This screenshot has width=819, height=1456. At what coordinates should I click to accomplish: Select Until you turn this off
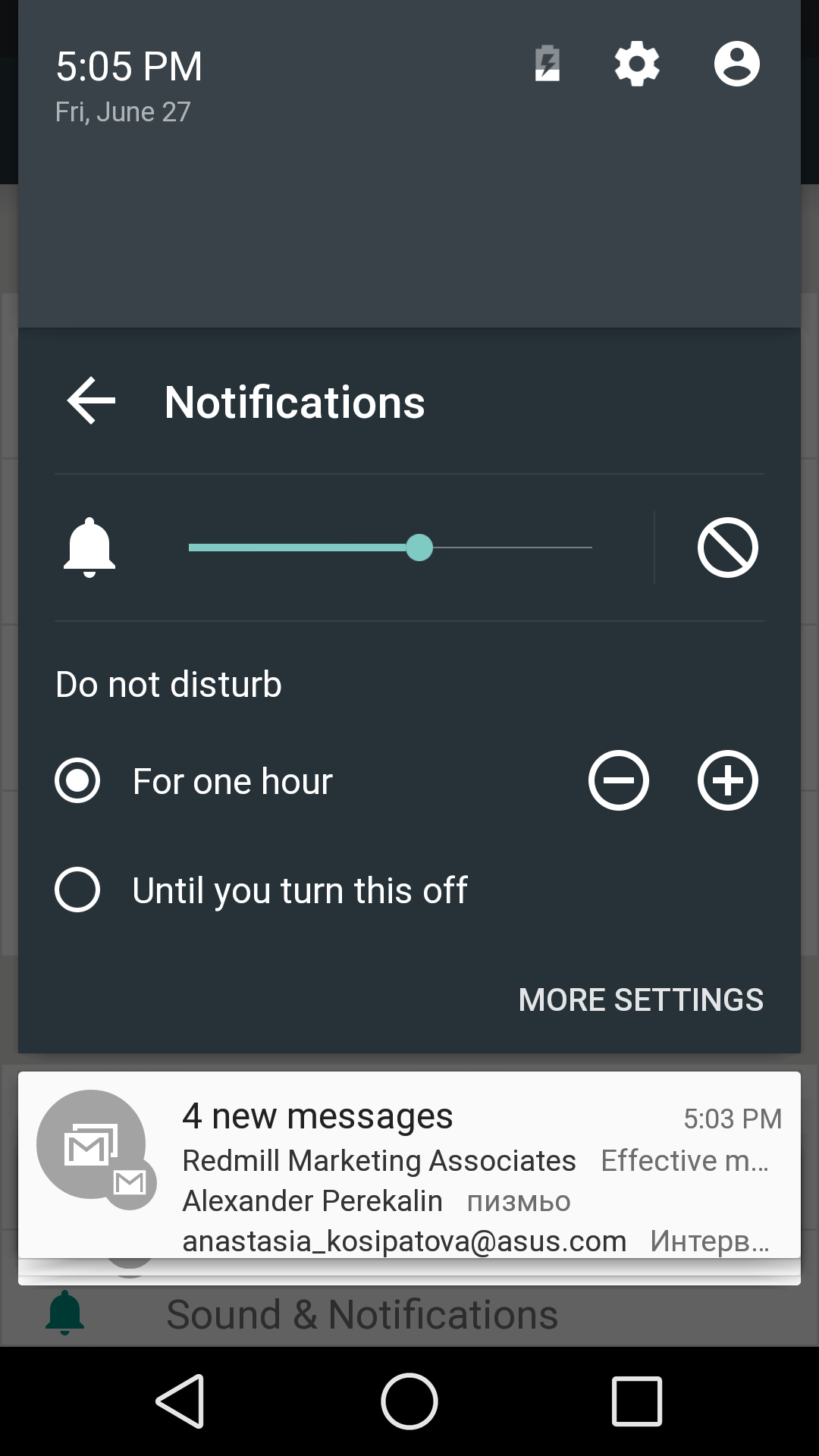click(262, 890)
